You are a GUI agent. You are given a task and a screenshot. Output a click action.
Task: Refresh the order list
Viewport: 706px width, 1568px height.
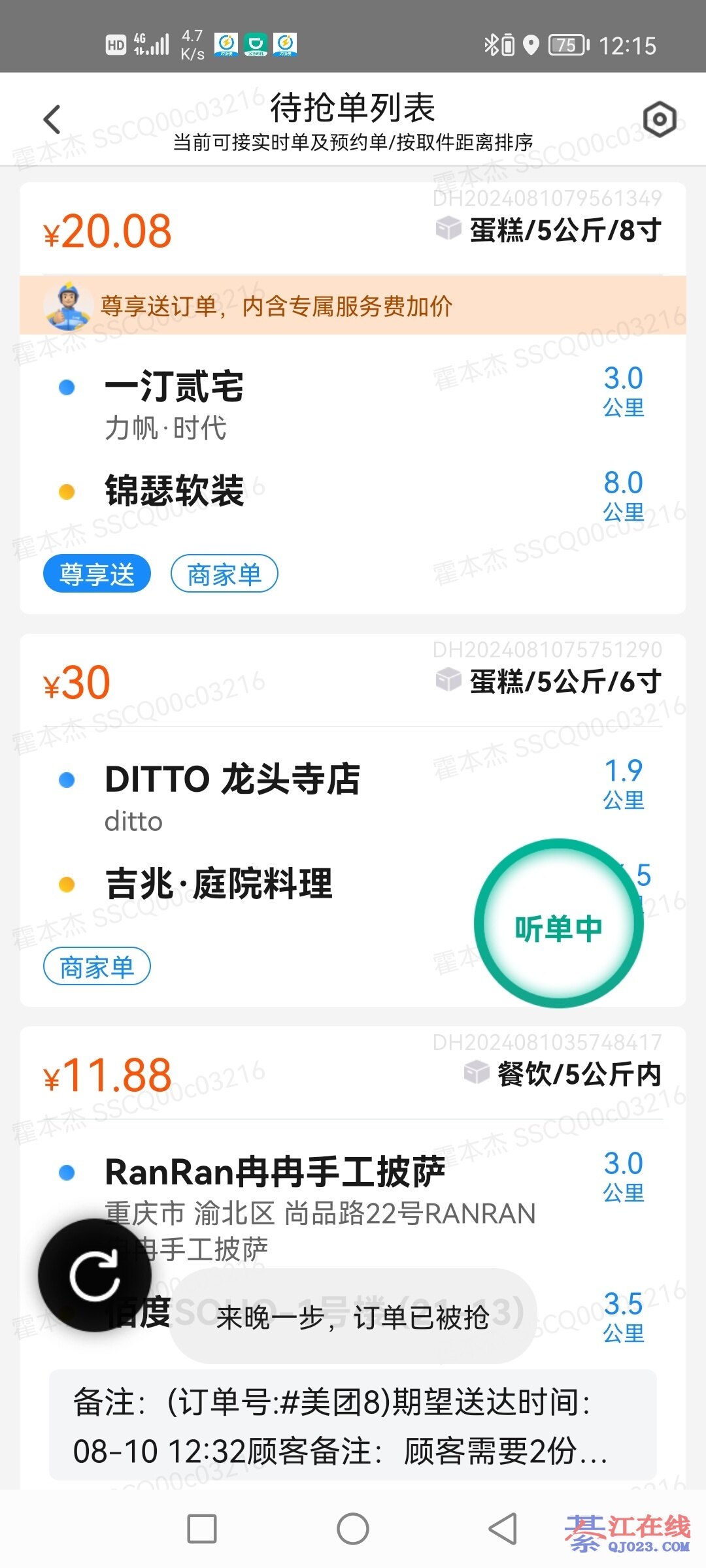pyautogui.click(x=95, y=1275)
